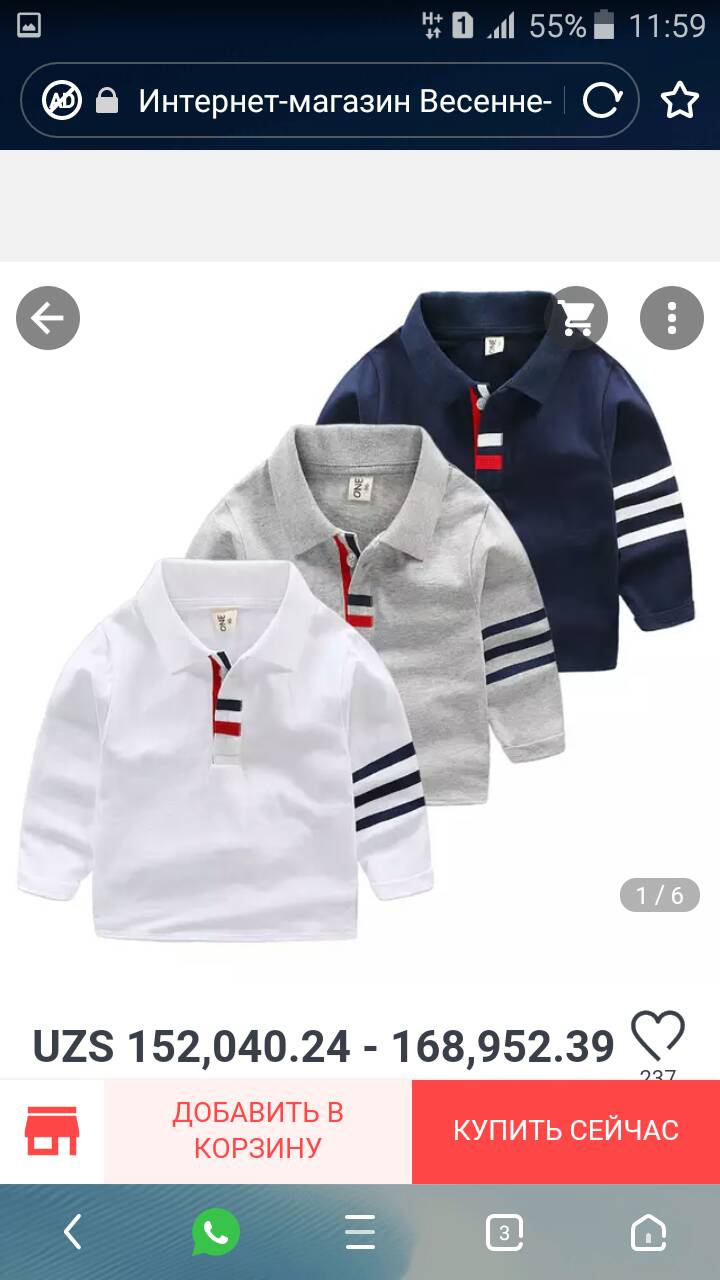The height and width of the screenshot is (1280, 720).
Task: Reload the page in the browser
Action: 602,100
